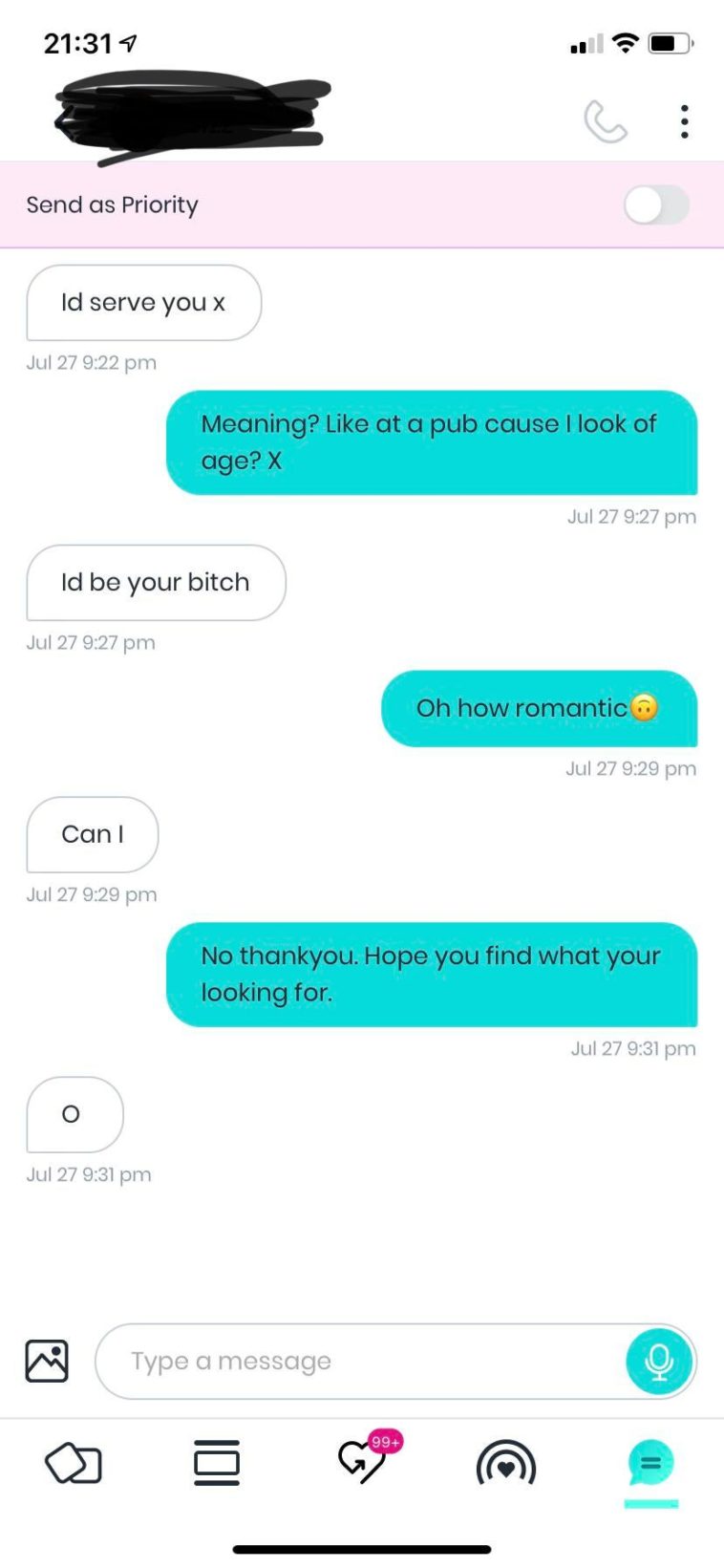Open the likes tab with 99+ badge
Viewport: 724px width, 1568px height.
pyautogui.click(x=364, y=1461)
